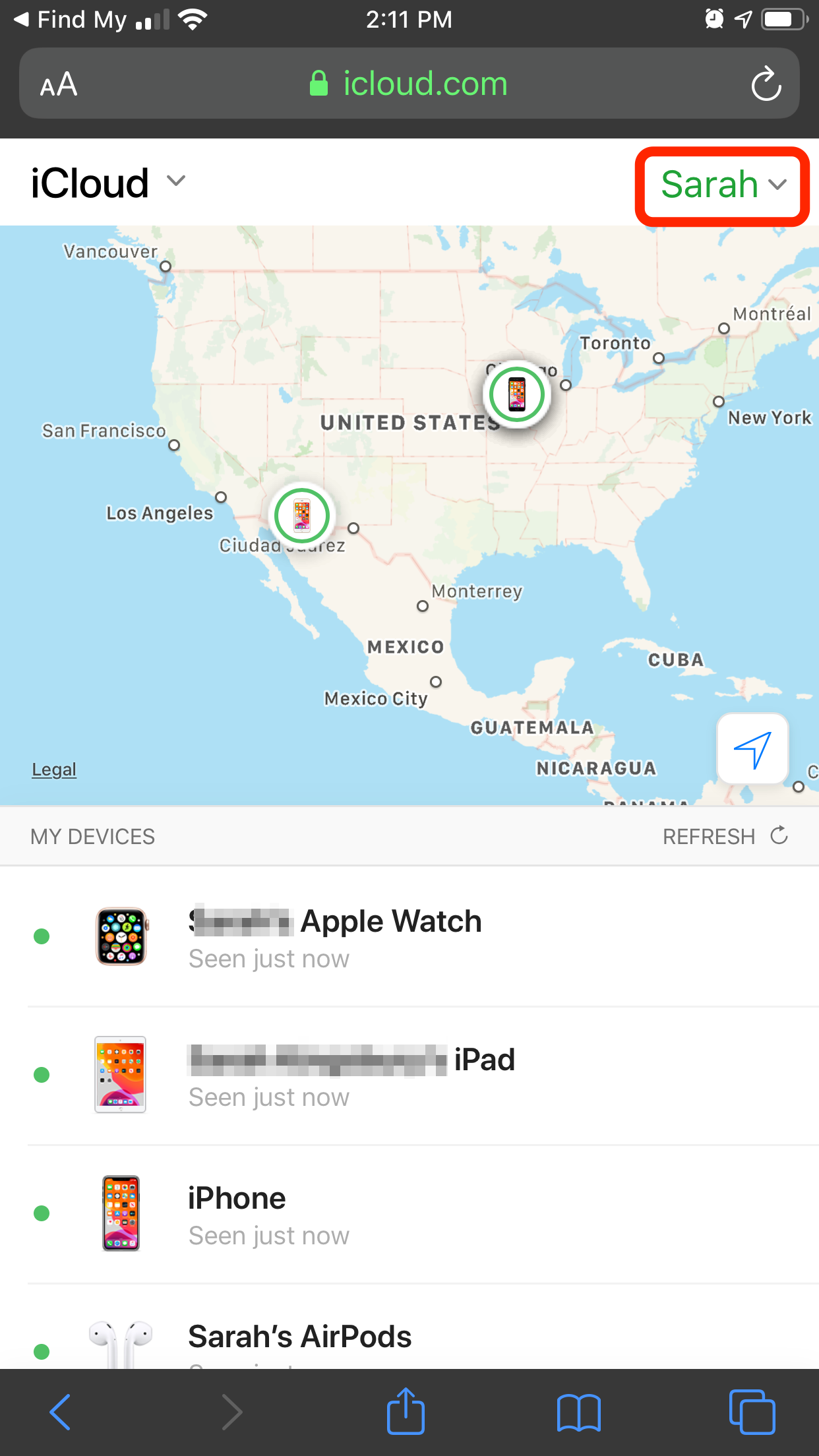819x1456 pixels.
Task: Open Safari bookmarks
Action: pyautogui.click(x=578, y=1412)
